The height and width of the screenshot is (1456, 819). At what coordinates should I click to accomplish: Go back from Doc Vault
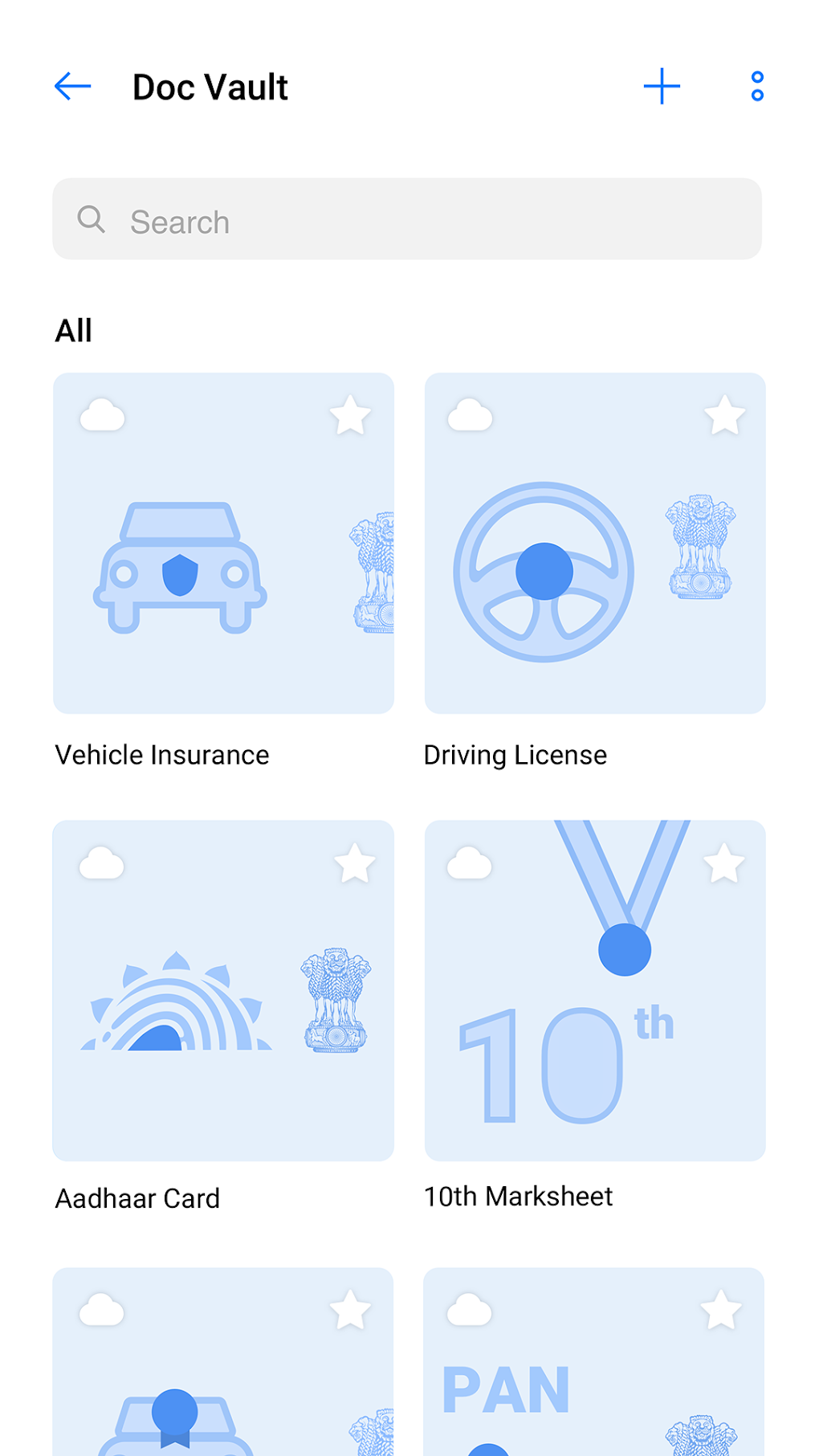72,86
